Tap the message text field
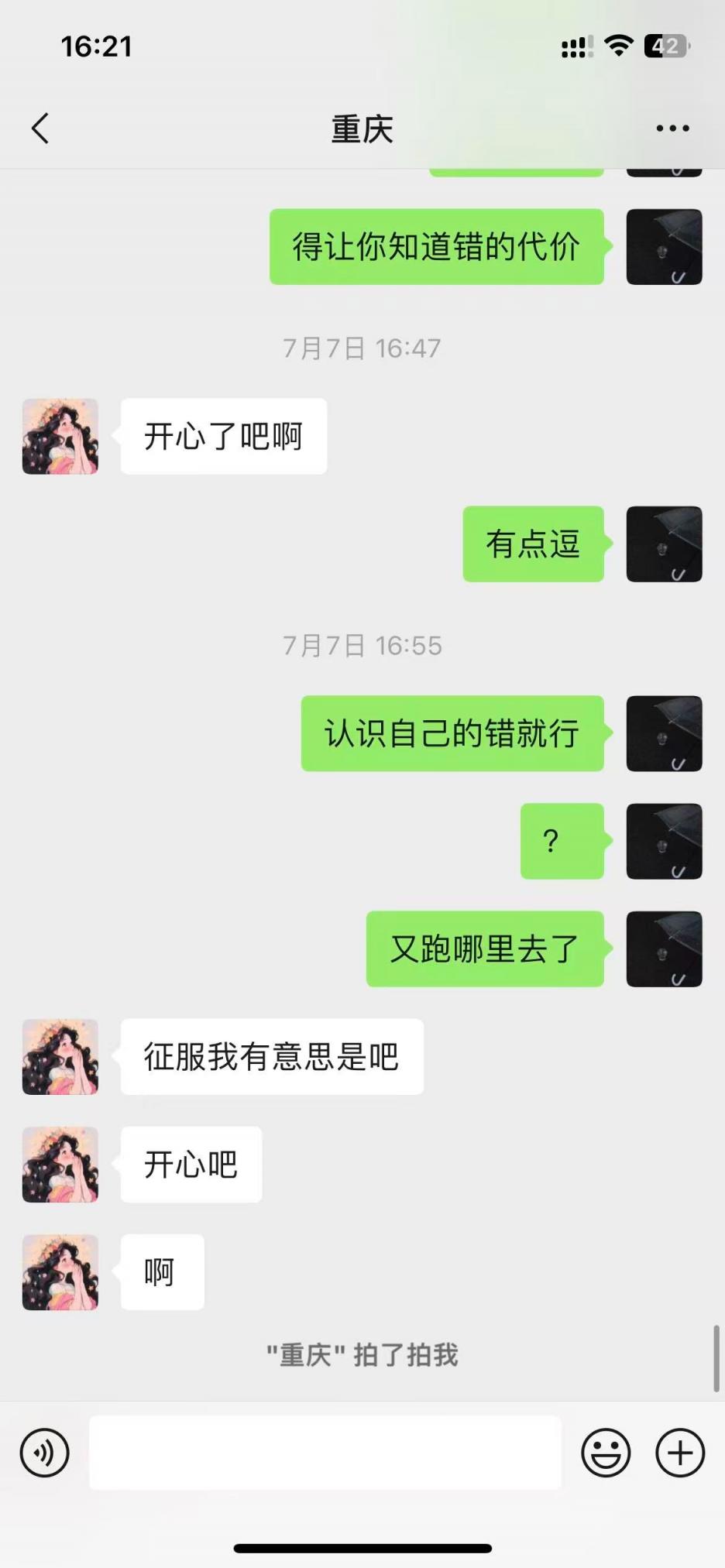The image size is (725, 1568). pyautogui.click(x=325, y=1452)
